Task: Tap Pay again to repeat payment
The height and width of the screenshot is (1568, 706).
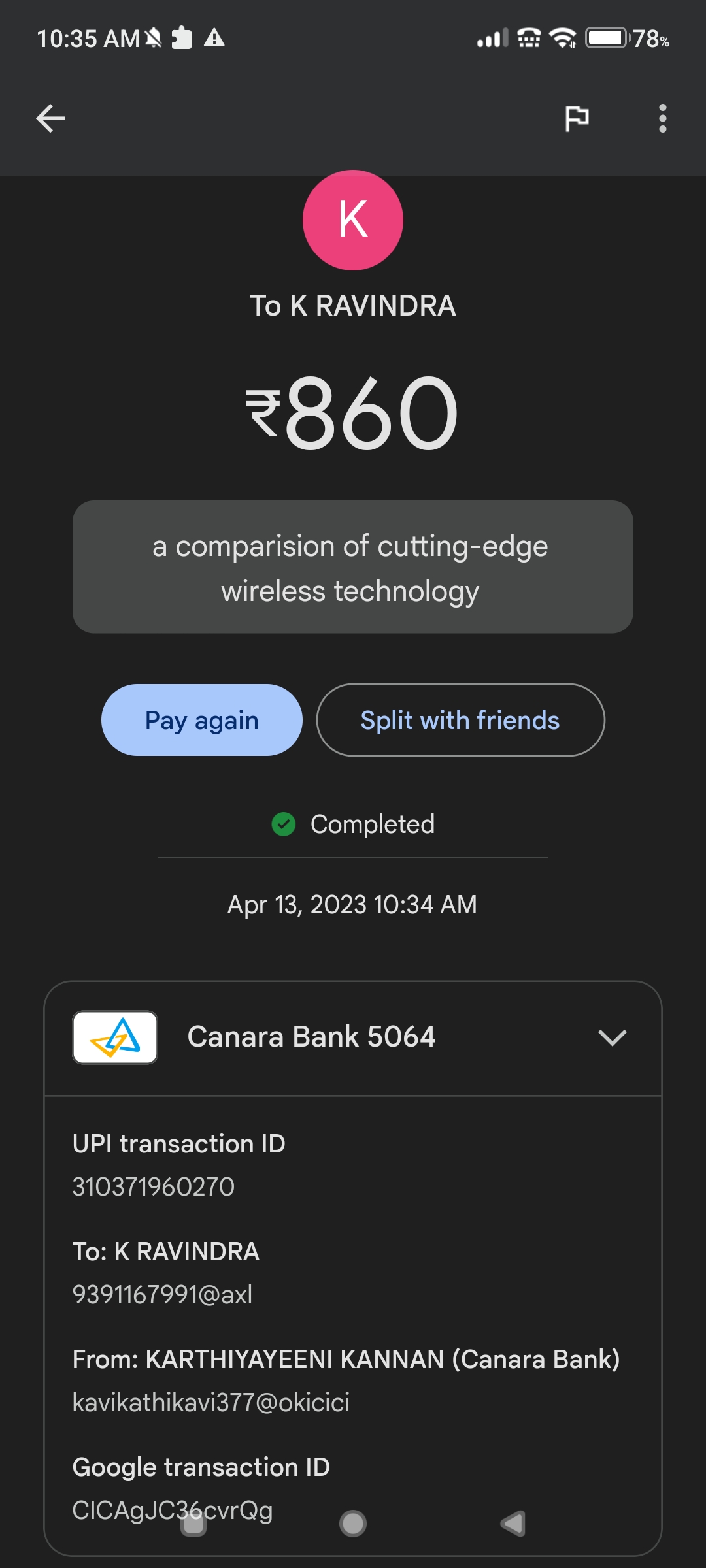Action: click(201, 720)
